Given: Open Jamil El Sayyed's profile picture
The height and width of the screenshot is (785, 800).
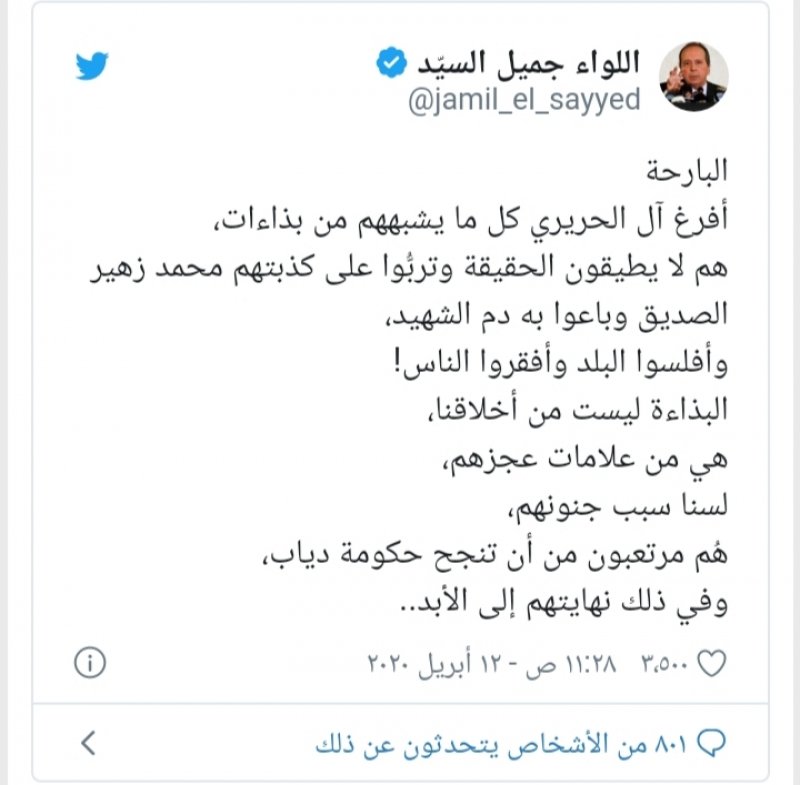Looking at the screenshot, I should (x=696, y=78).
